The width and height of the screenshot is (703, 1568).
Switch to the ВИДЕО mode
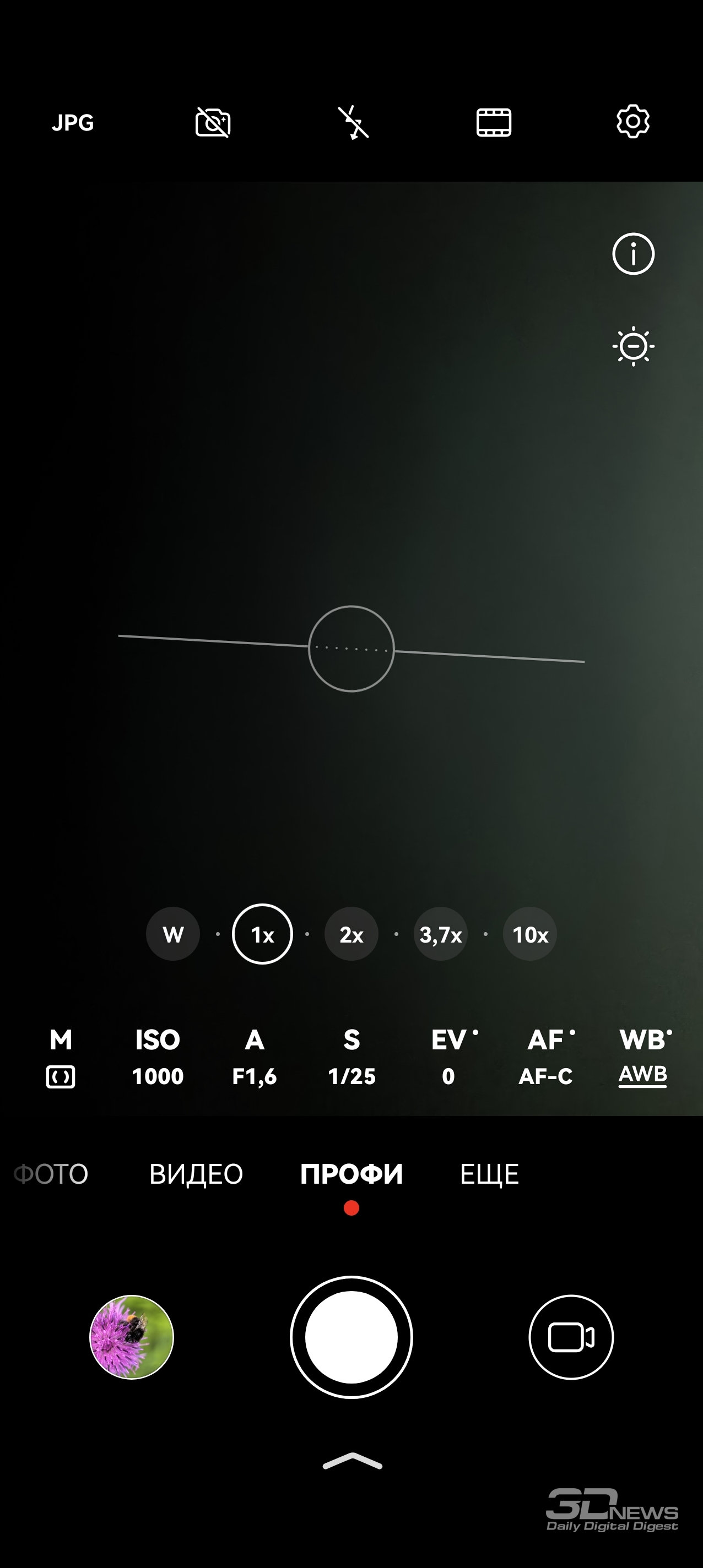(x=196, y=1174)
